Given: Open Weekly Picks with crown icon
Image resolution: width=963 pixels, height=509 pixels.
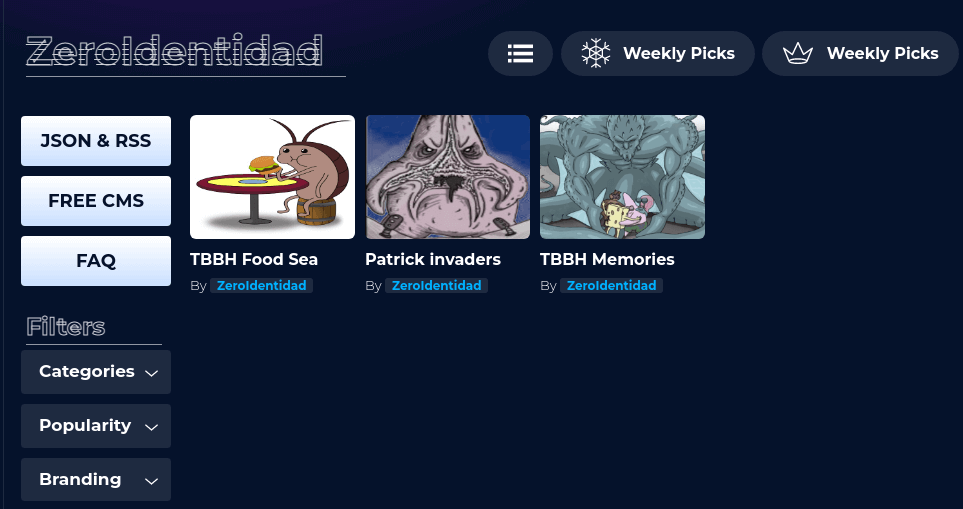Looking at the screenshot, I should (861, 53).
